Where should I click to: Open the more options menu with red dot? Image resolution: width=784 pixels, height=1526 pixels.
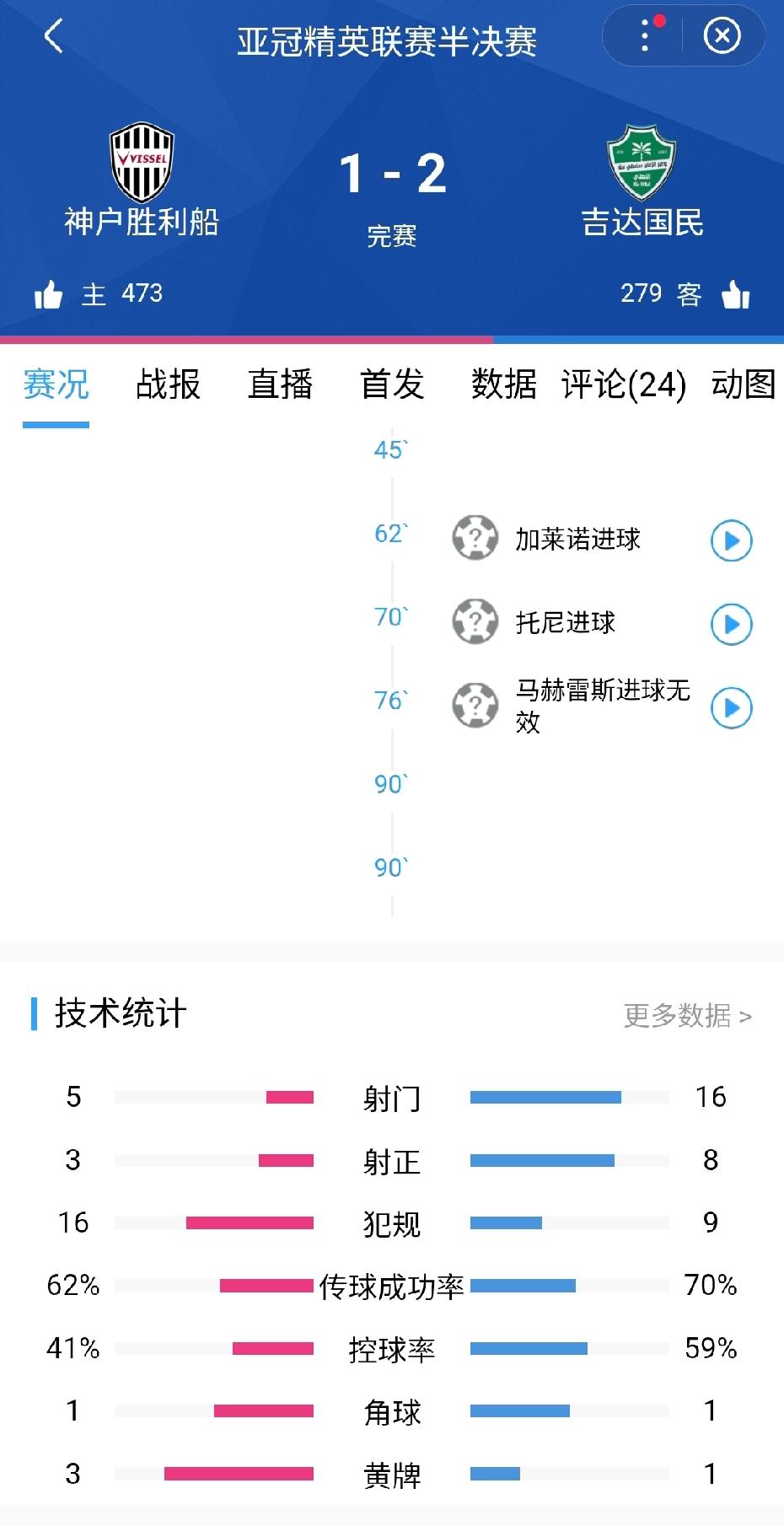(x=644, y=35)
